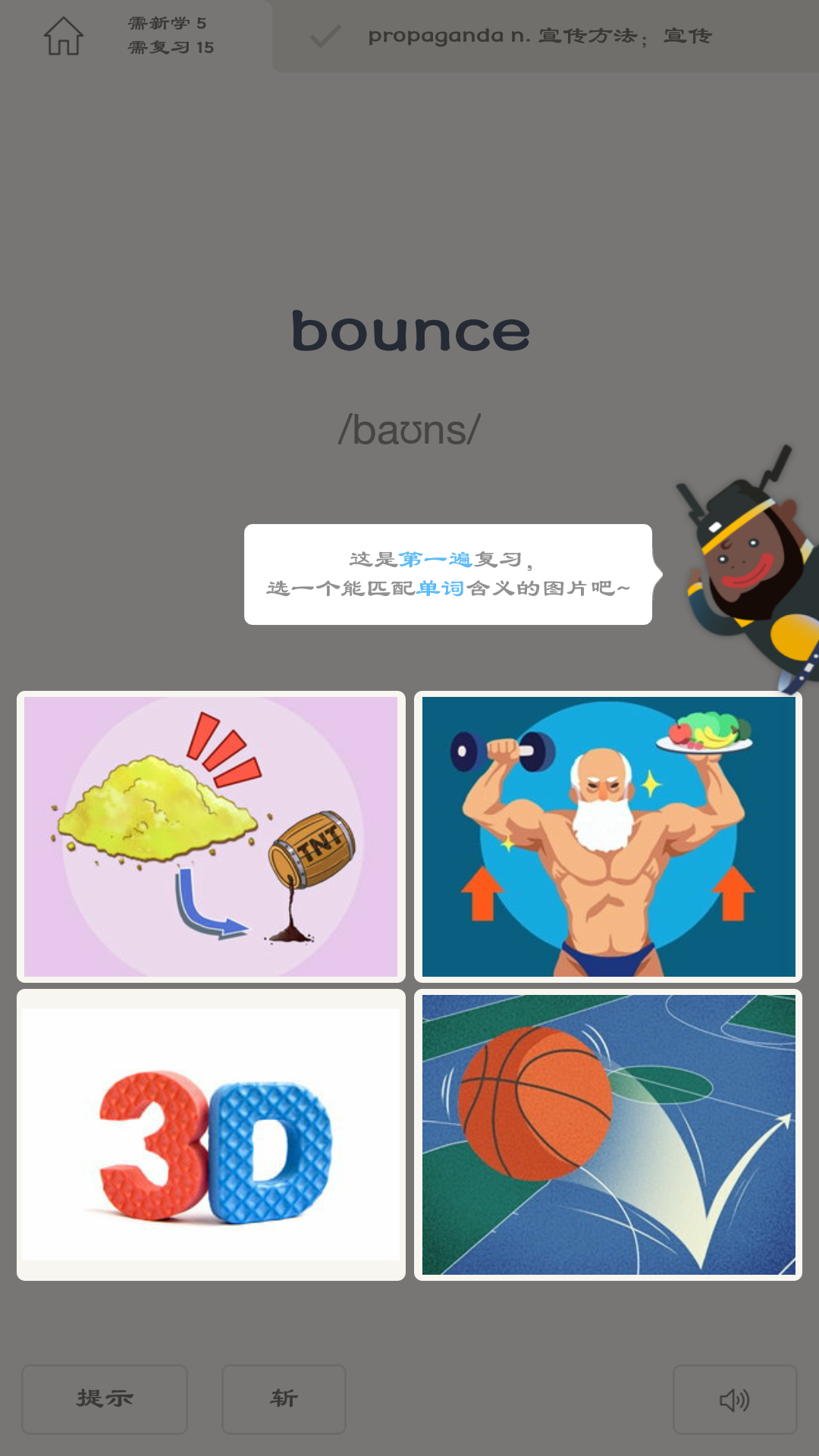Viewport: 819px width, 1456px height.
Task: Select the yellow powder and TNT barrel picture
Action: click(211, 836)
